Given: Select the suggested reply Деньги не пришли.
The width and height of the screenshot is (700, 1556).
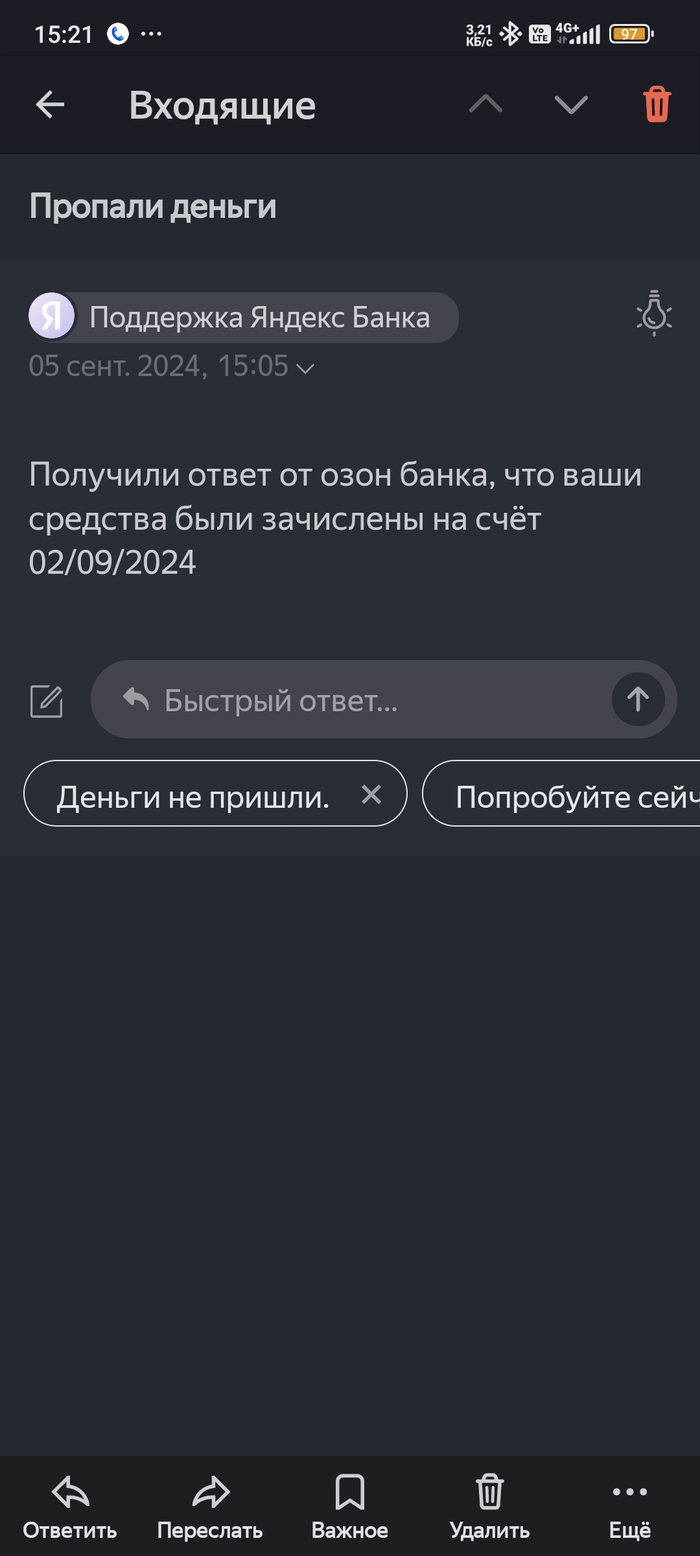Looking at the screenshot, I should pyautogui.click(x=193, y=796).
